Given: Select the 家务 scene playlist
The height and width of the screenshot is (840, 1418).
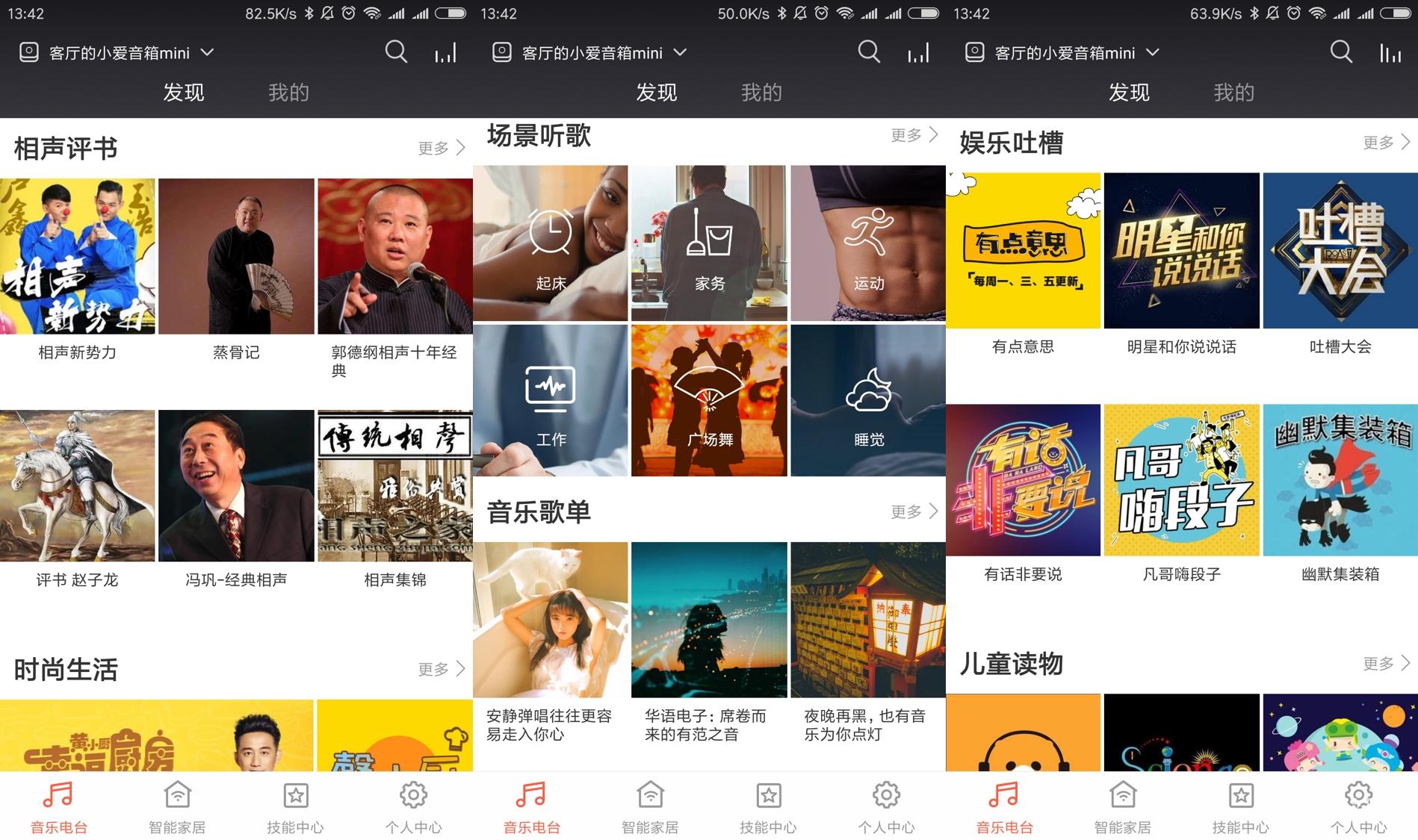Looking at the screenshot, I should point(709,243).
